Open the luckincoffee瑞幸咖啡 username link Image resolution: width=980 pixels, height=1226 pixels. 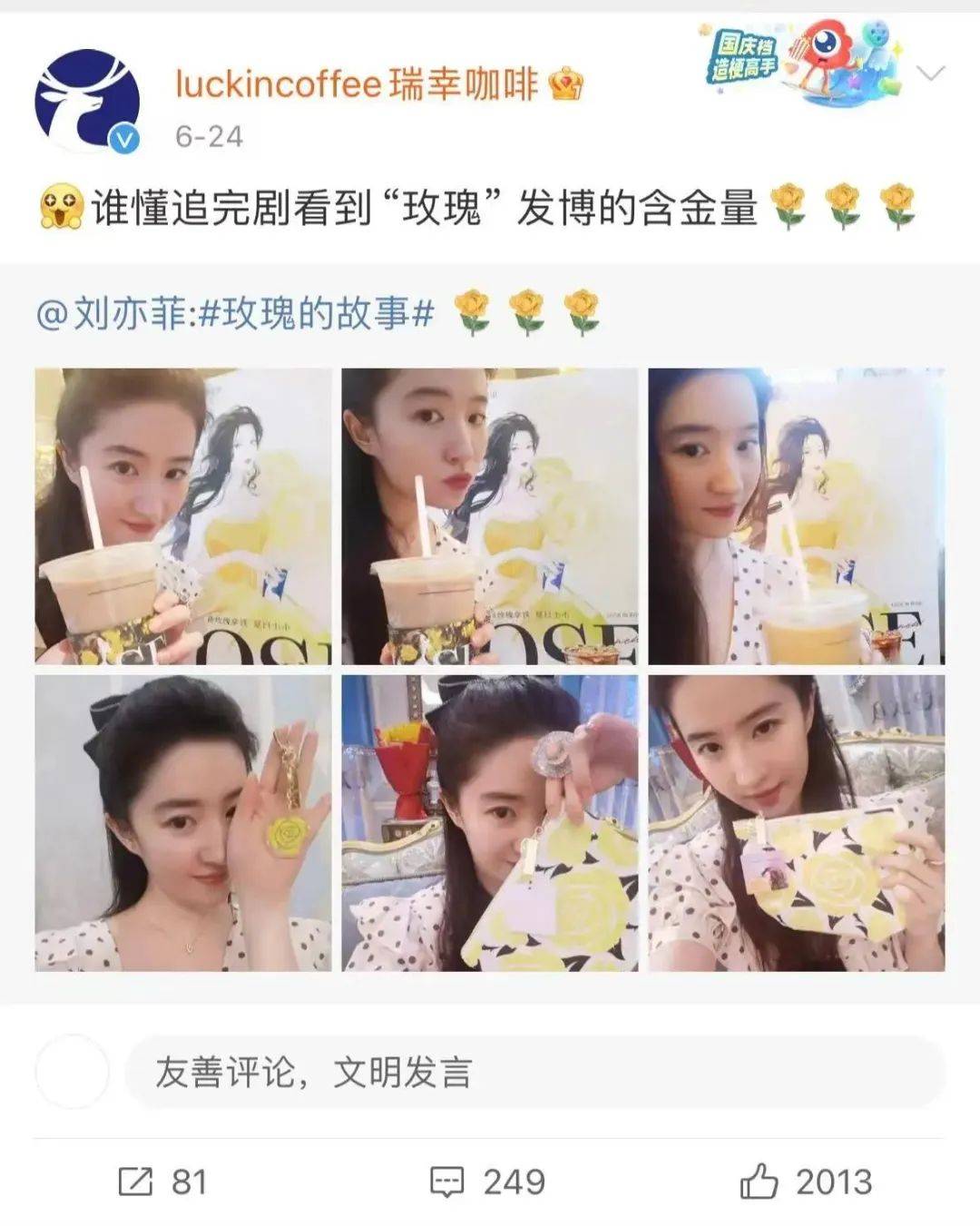point(356,85)
